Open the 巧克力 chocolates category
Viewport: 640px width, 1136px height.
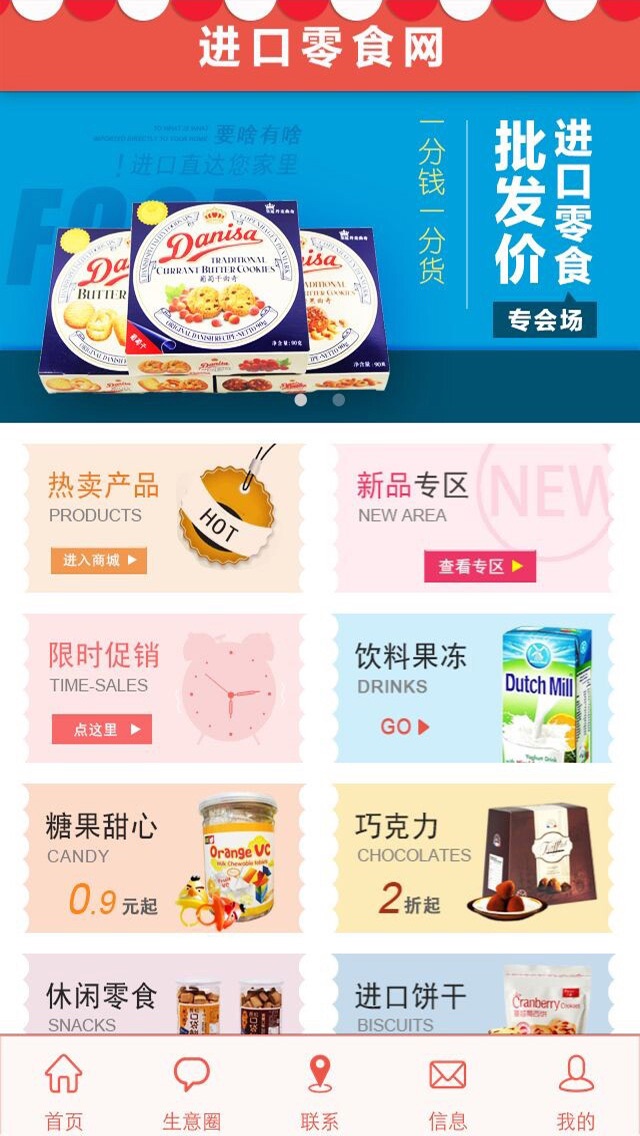[472, 858]
